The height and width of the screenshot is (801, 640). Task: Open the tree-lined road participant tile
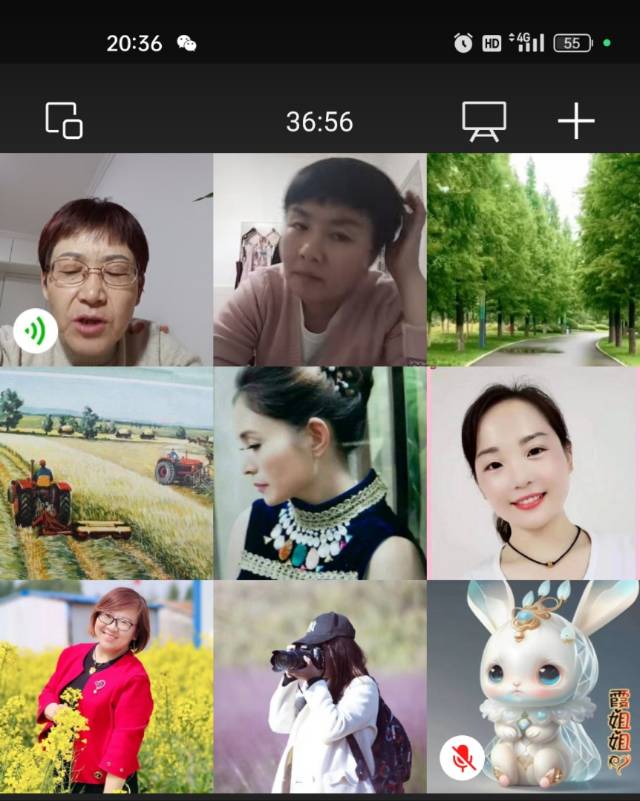click(533, 260)
